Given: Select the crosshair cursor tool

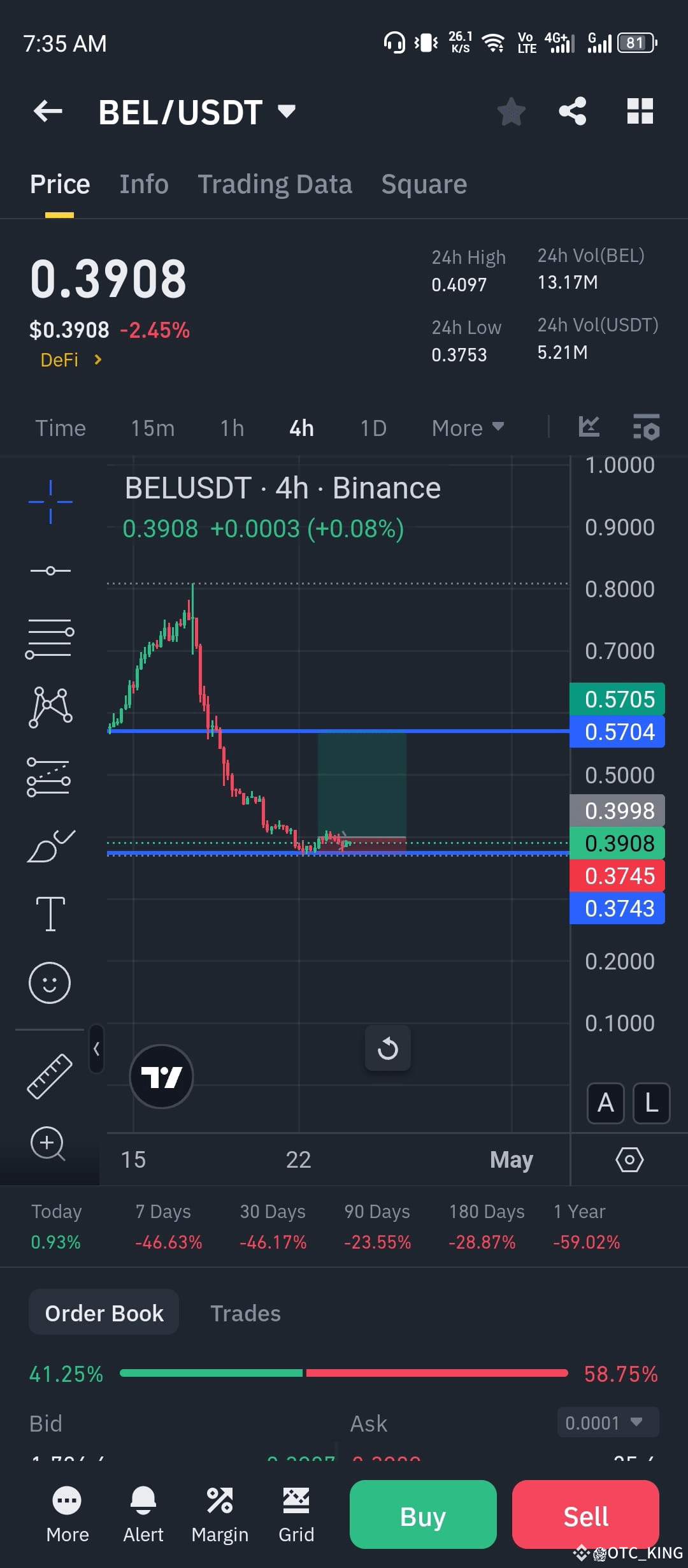Looking at the screenshot, I should pos(50,502).
